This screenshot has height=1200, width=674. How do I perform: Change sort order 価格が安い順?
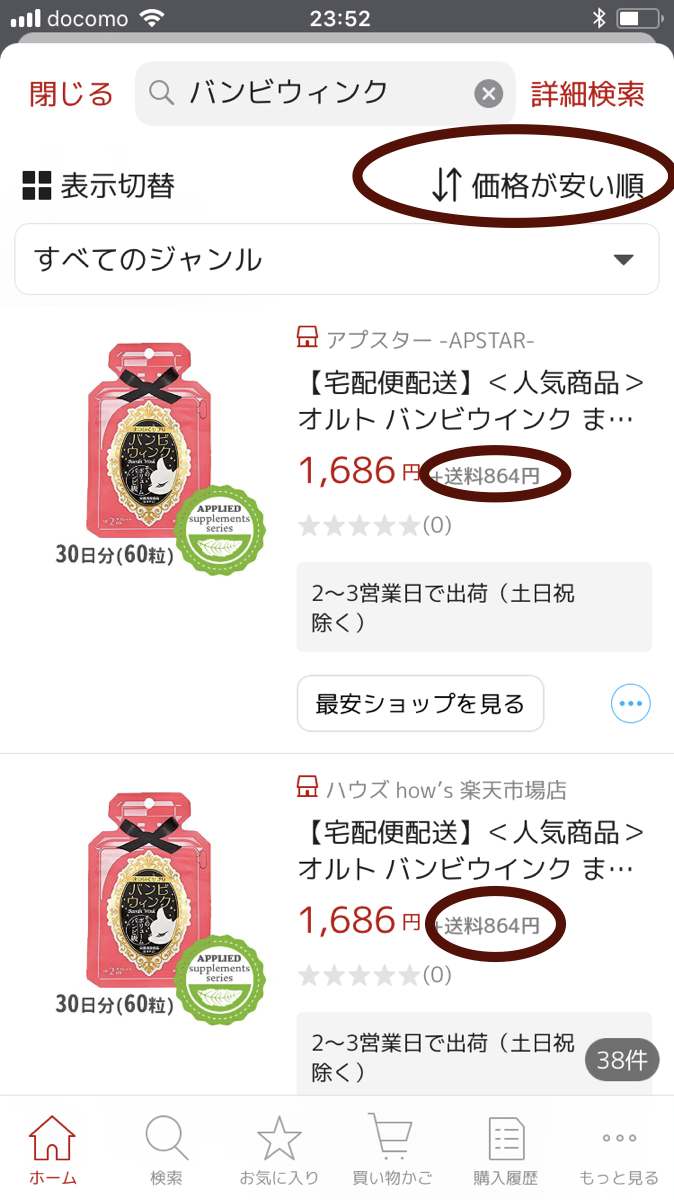point(536,184)
